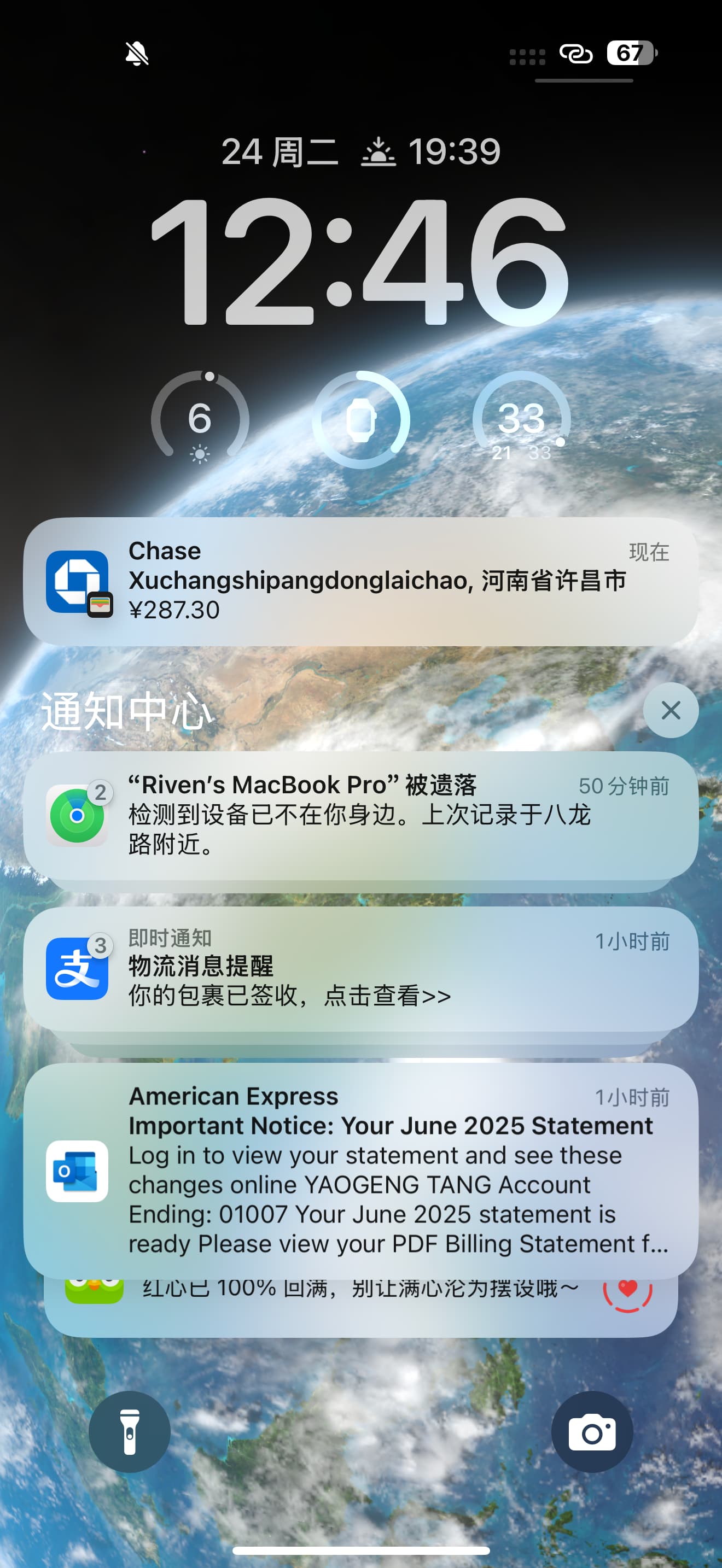The image size is (722, 1568).
Task: Open the Riven's MacBook Pro left-behind alert
Action: pyautogui.click(x=360, y=815)
